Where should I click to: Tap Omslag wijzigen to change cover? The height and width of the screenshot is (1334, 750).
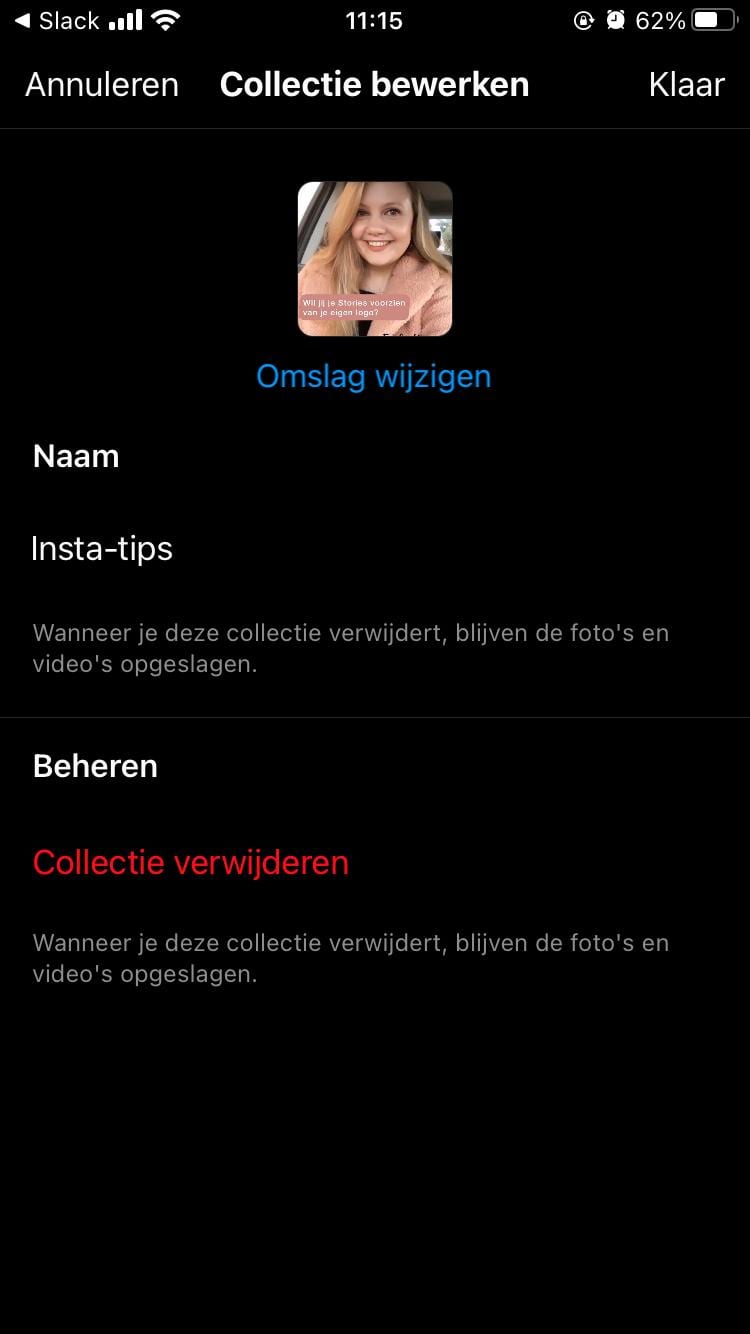(x=374, y=377)
